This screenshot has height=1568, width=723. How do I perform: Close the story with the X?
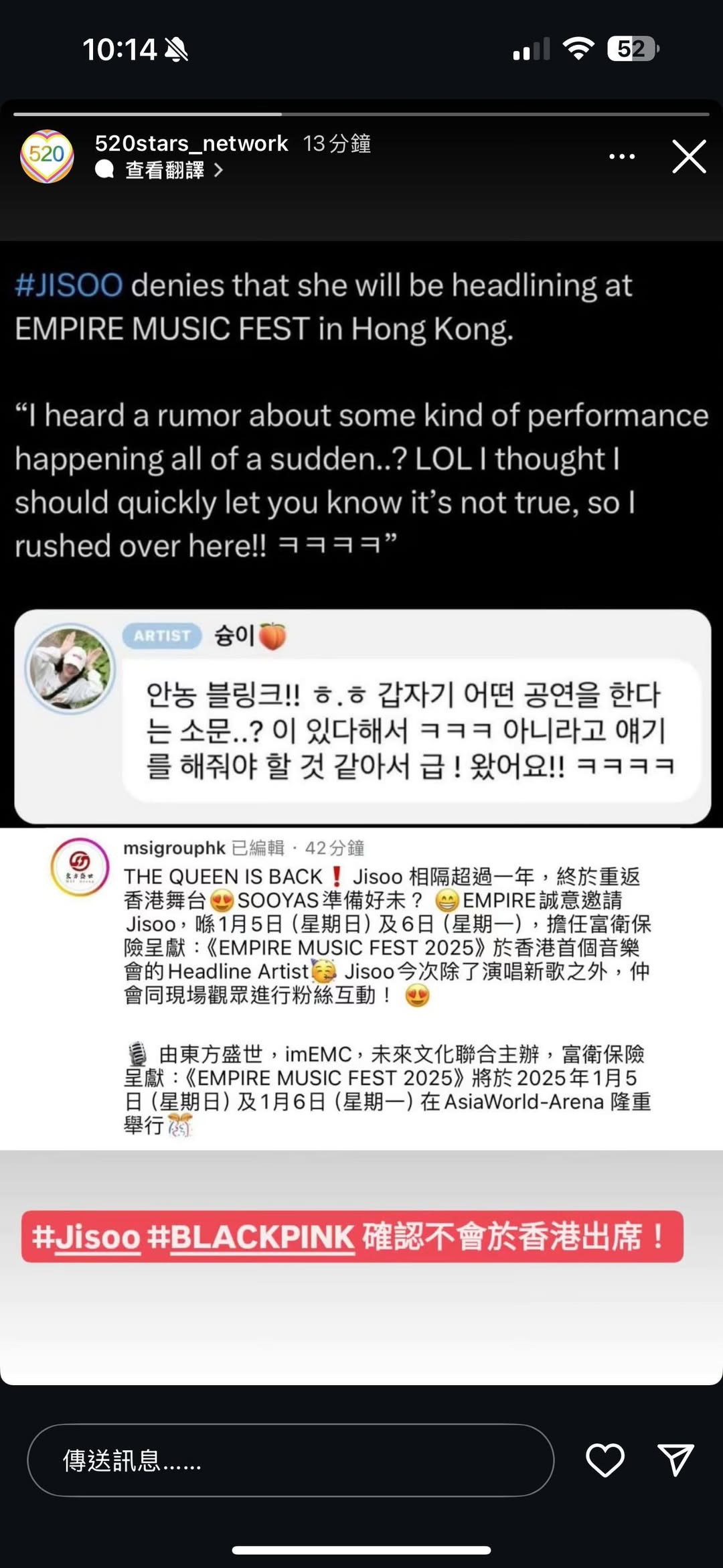(x=689, y=157)
